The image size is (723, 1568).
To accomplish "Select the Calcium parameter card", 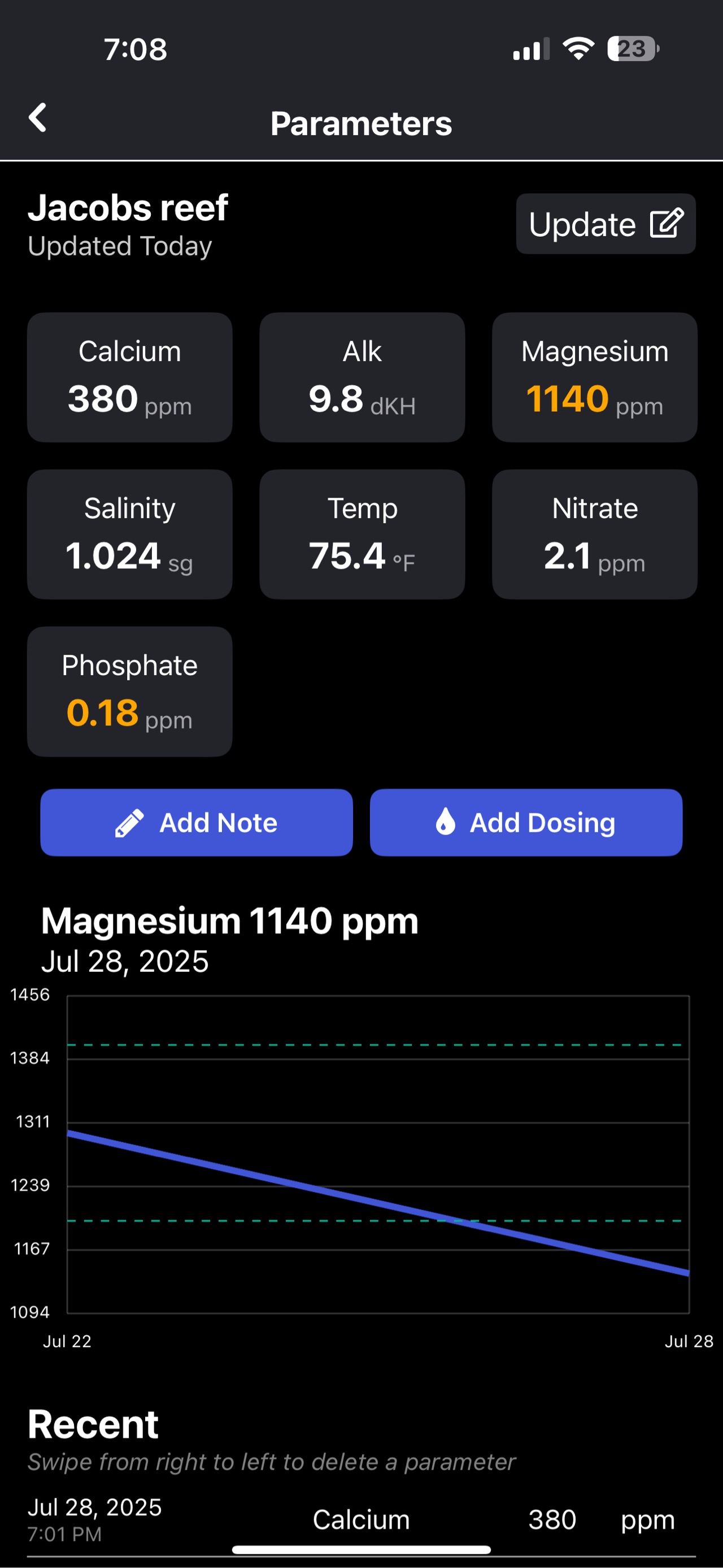I will tap(129, 377).
